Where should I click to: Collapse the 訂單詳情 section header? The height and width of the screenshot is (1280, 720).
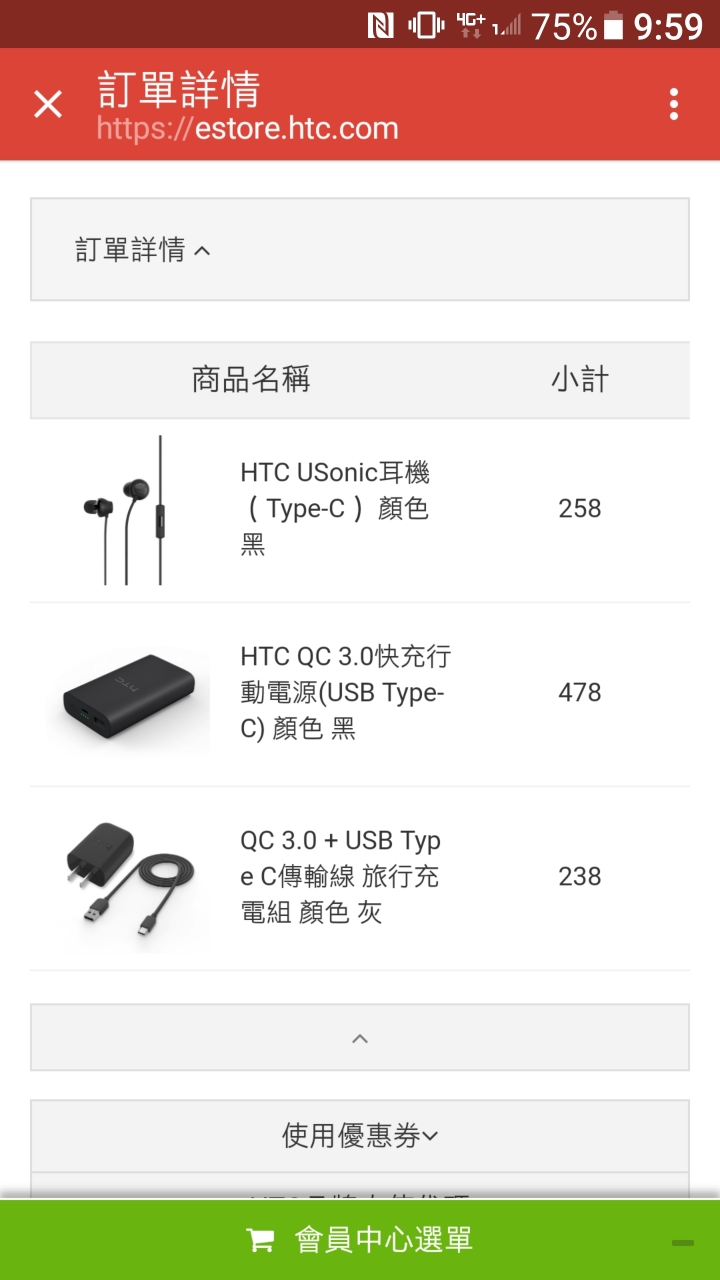click(x=144, y=250)
